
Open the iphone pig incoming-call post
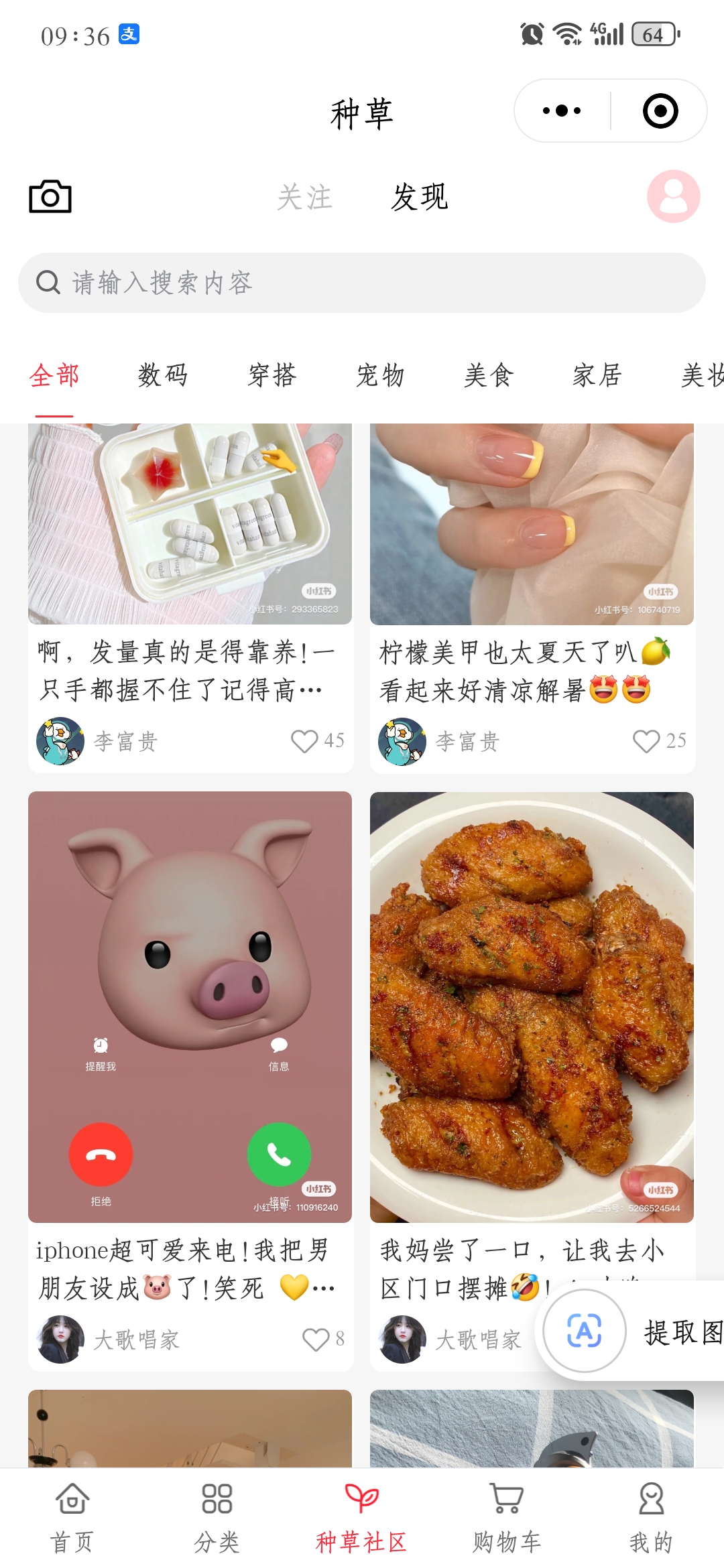[x=190, y=1005]
